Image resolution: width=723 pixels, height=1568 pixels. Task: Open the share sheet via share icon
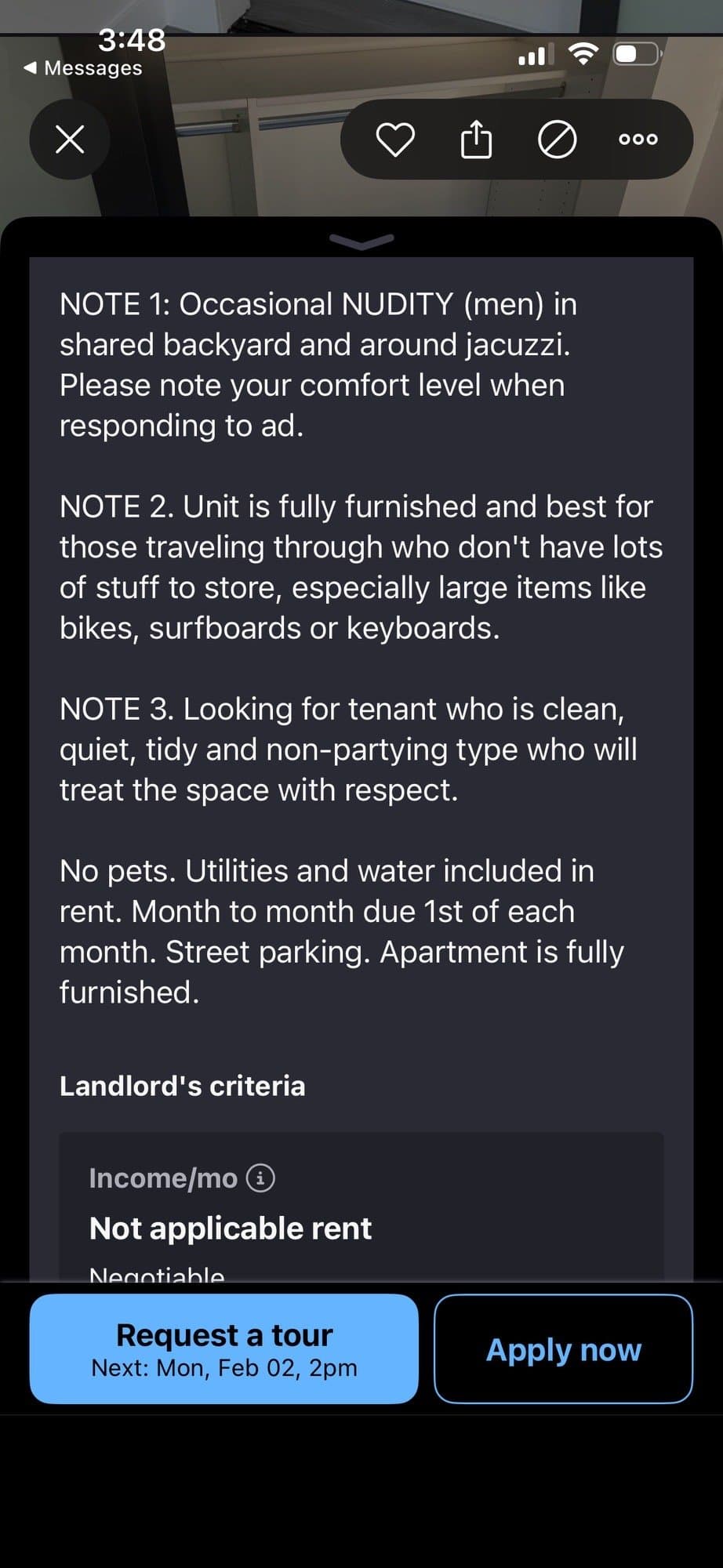point(477,139)
